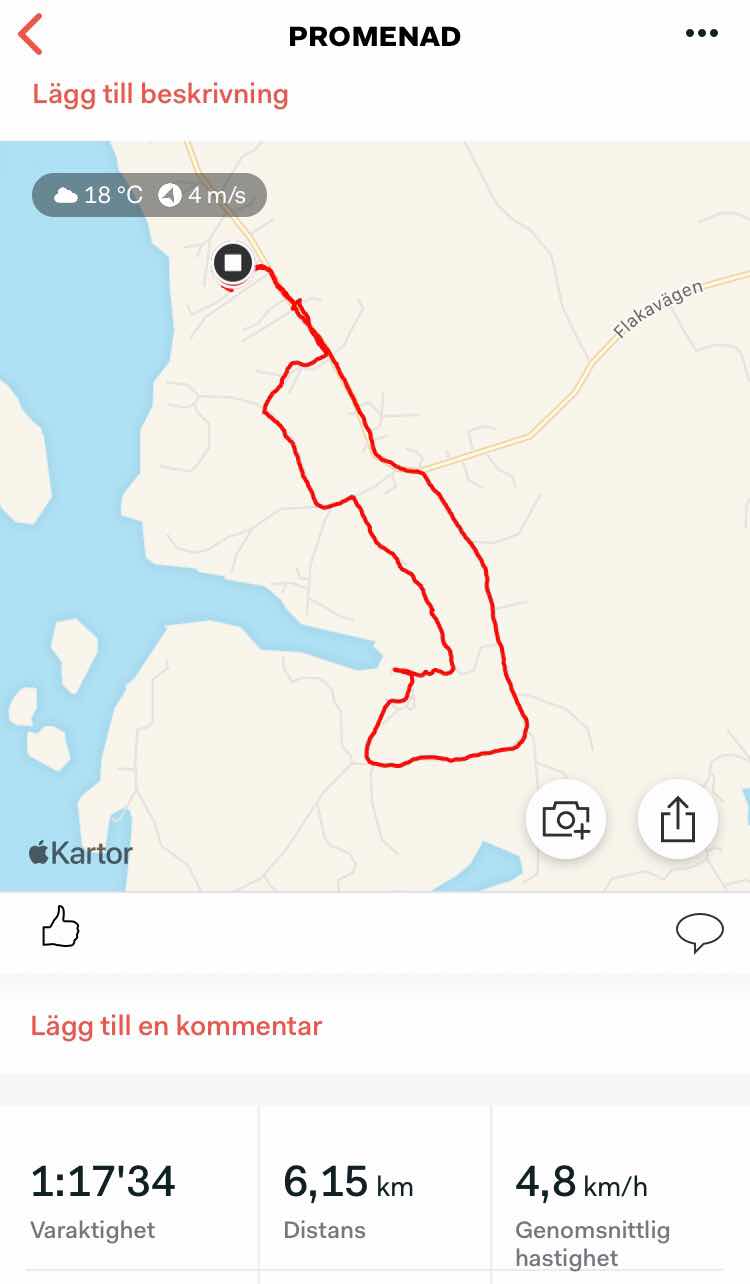Open the three-dot overflow menu
750x1284 pixels.
[x=702, y=34]
